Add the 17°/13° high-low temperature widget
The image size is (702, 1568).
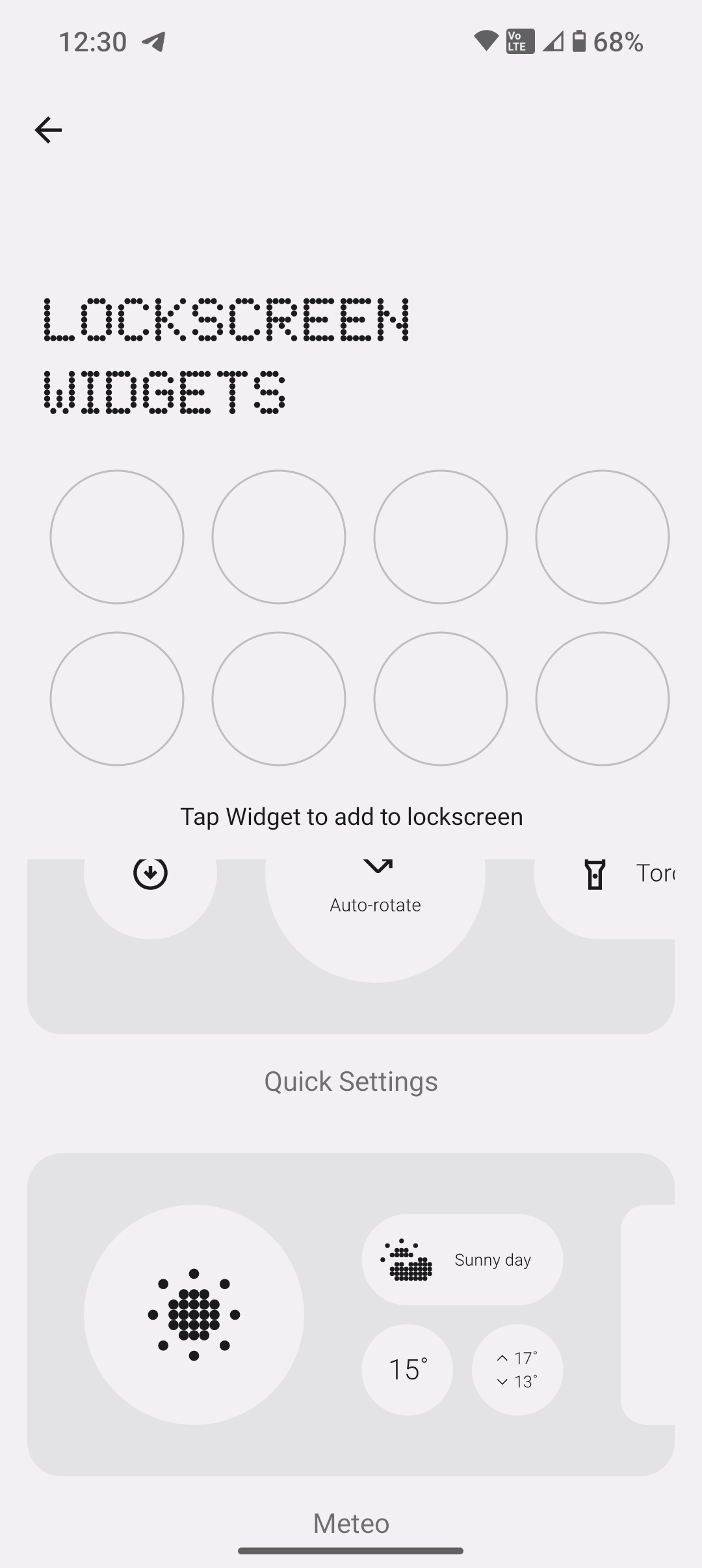pos(517,1370)
